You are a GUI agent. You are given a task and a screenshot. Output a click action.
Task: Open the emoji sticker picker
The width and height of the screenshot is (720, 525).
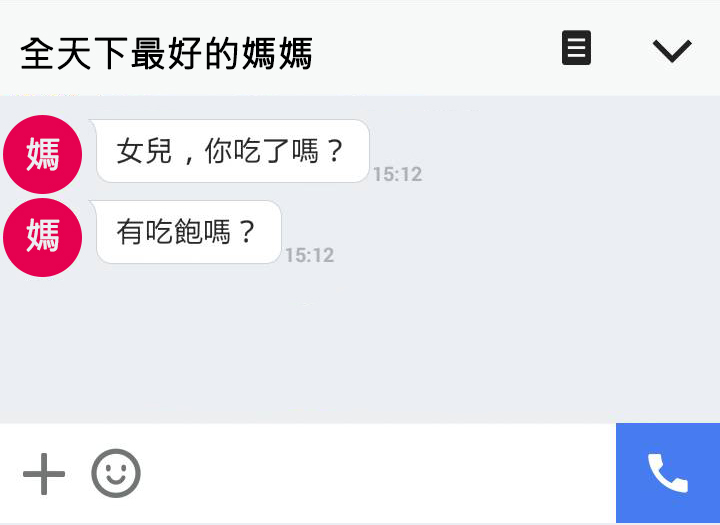click(x=116, y=473)
